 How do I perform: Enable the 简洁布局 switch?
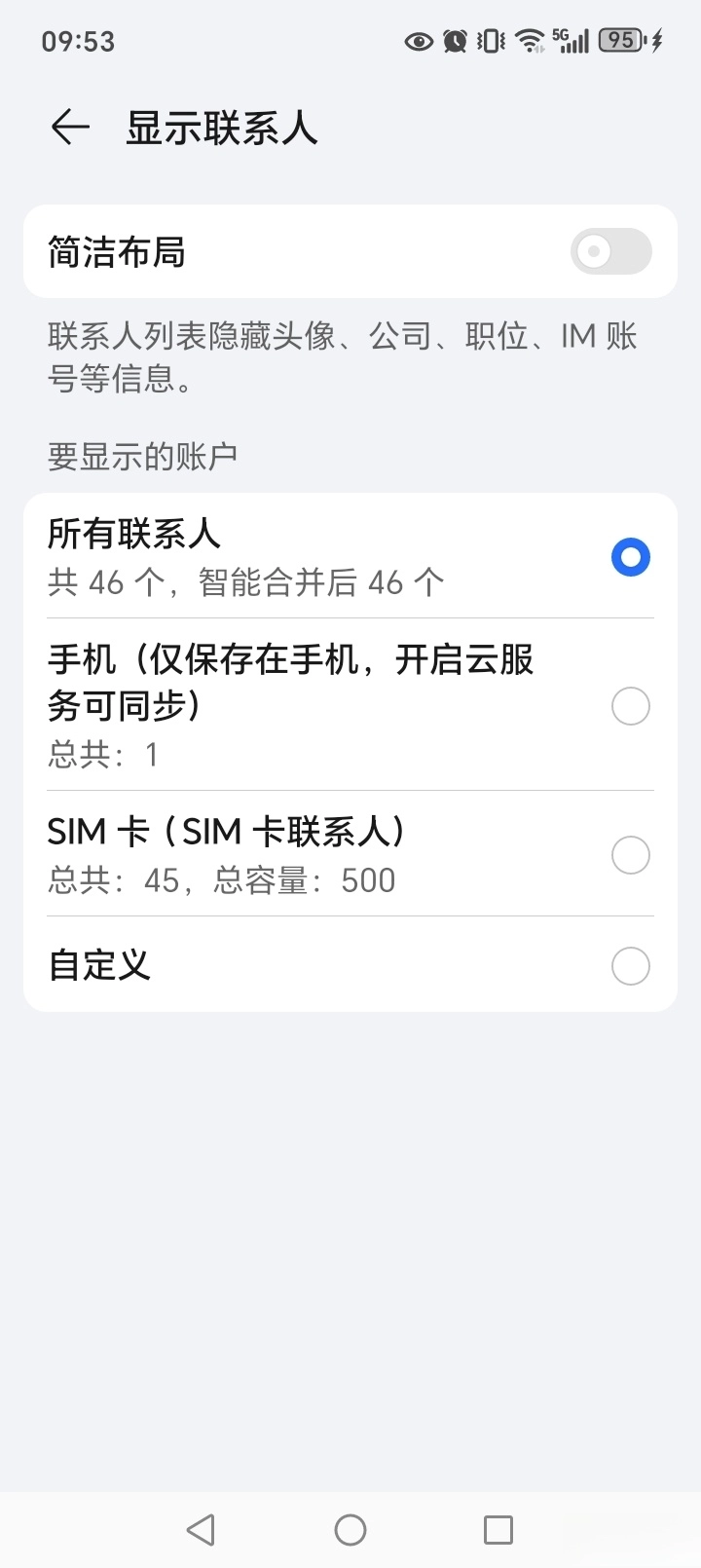pos(610,252)
